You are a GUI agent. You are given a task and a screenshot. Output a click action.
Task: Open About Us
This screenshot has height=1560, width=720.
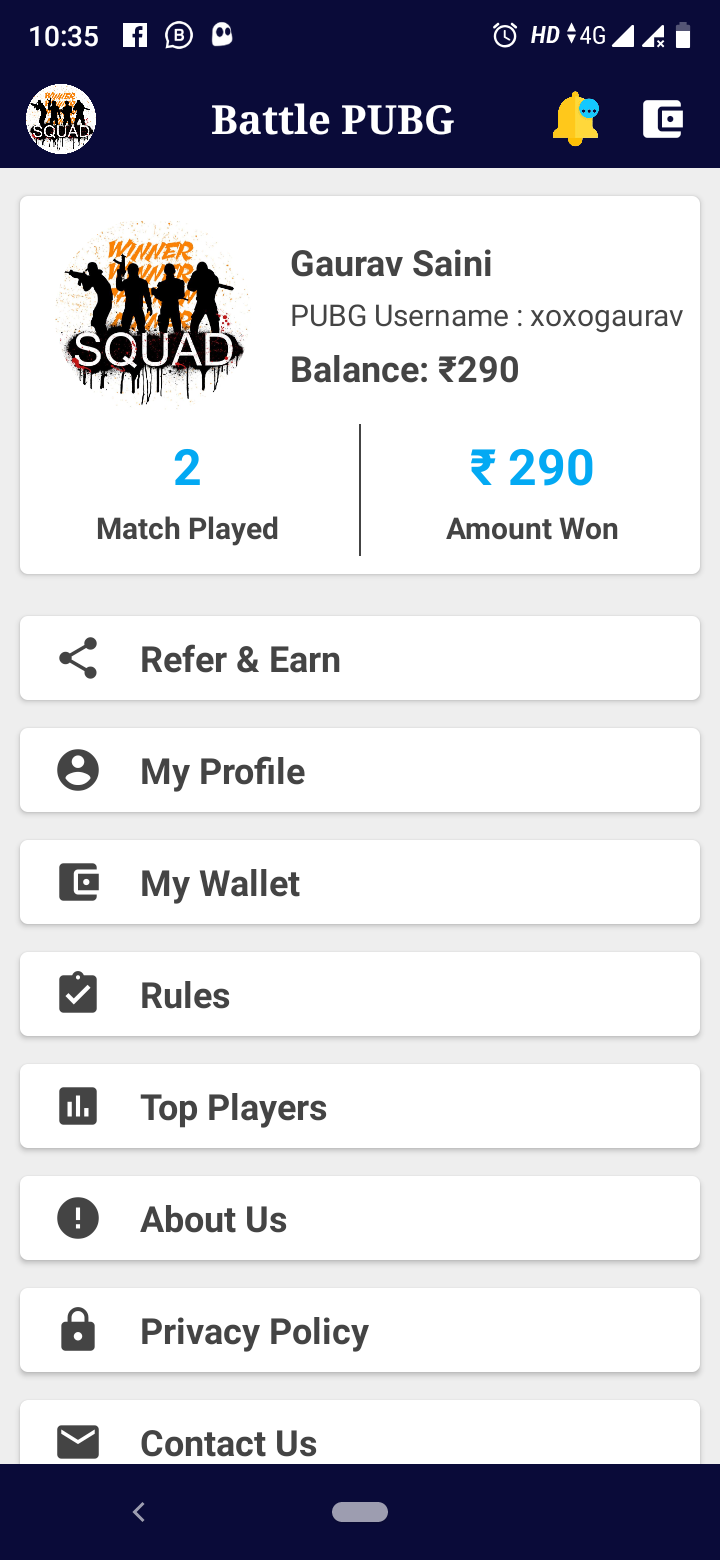[360, 1219]
